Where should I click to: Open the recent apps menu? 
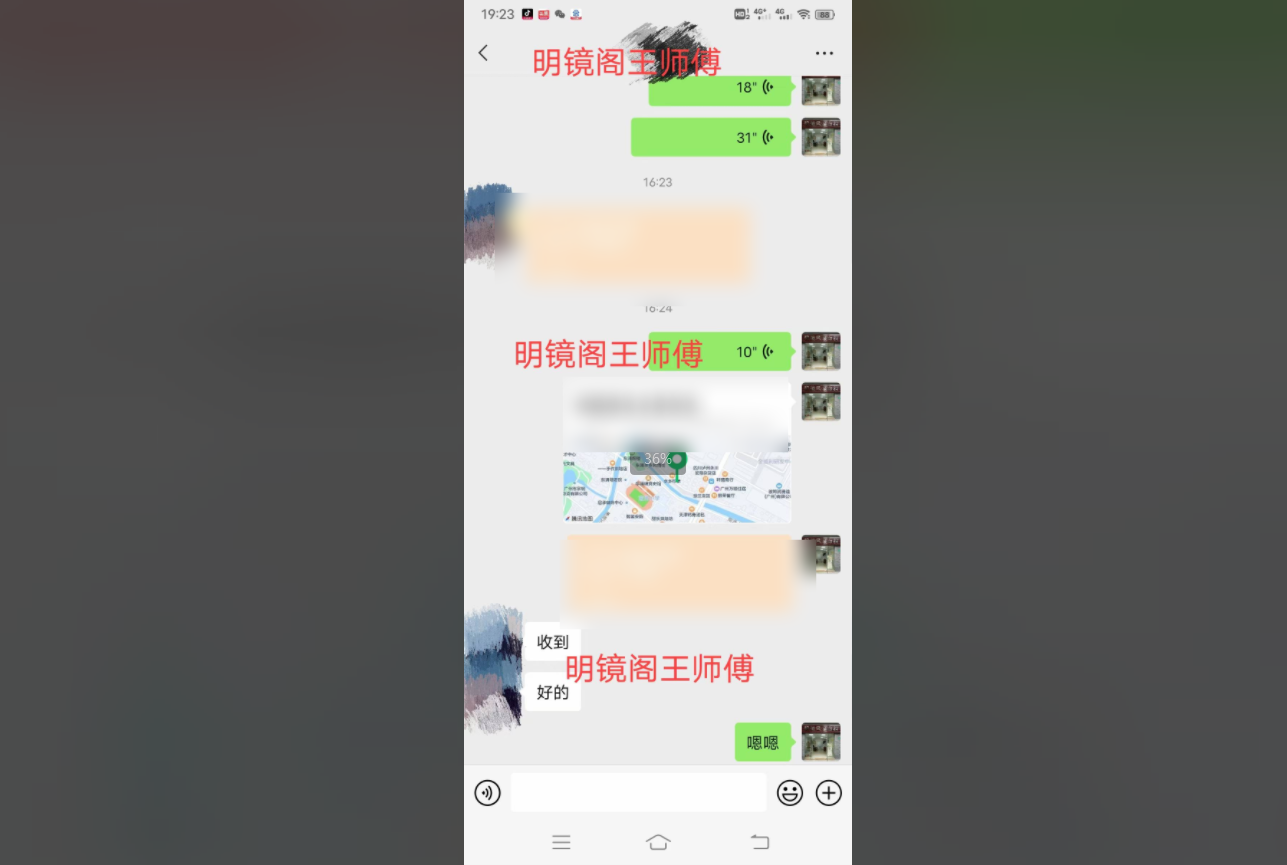tap(561, 842)
